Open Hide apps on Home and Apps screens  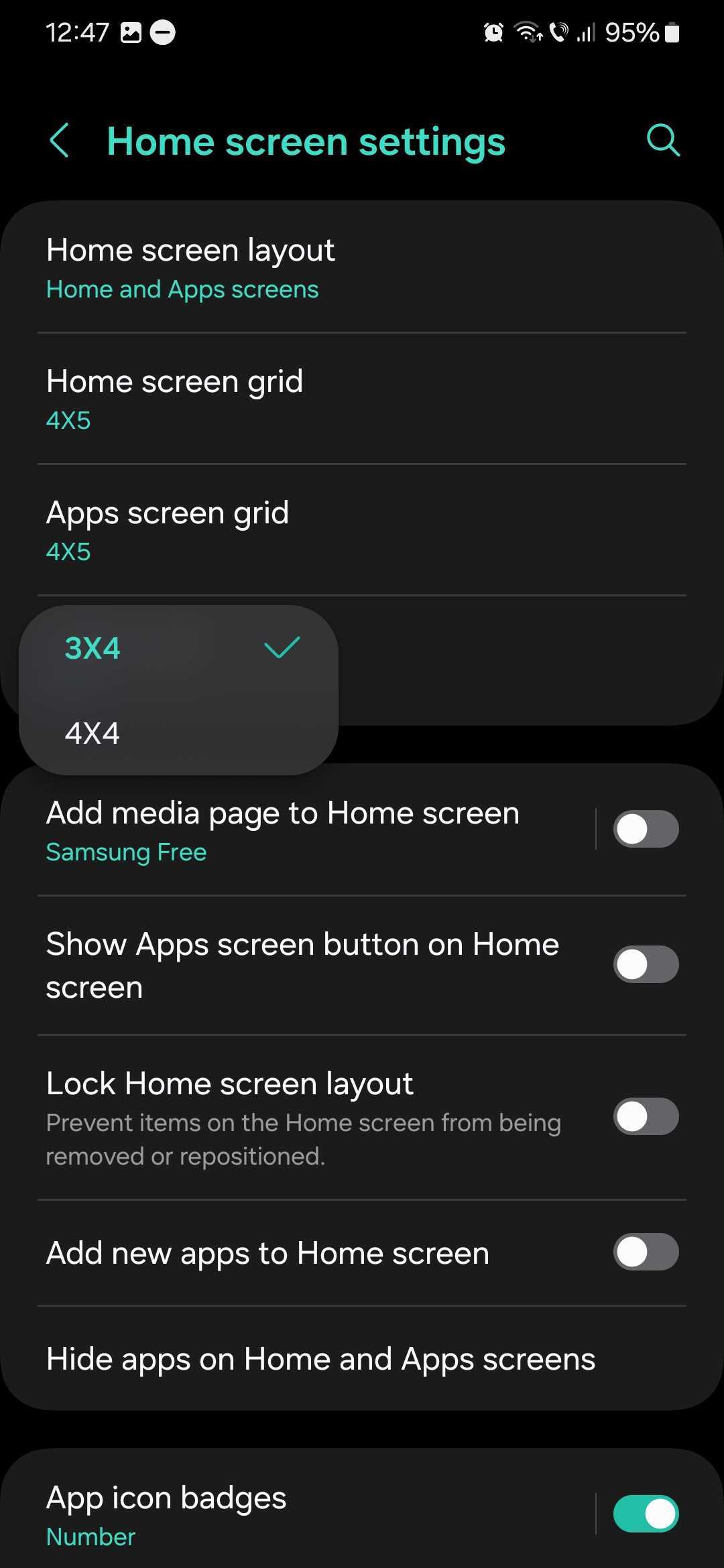click(x=362, y=1359)
